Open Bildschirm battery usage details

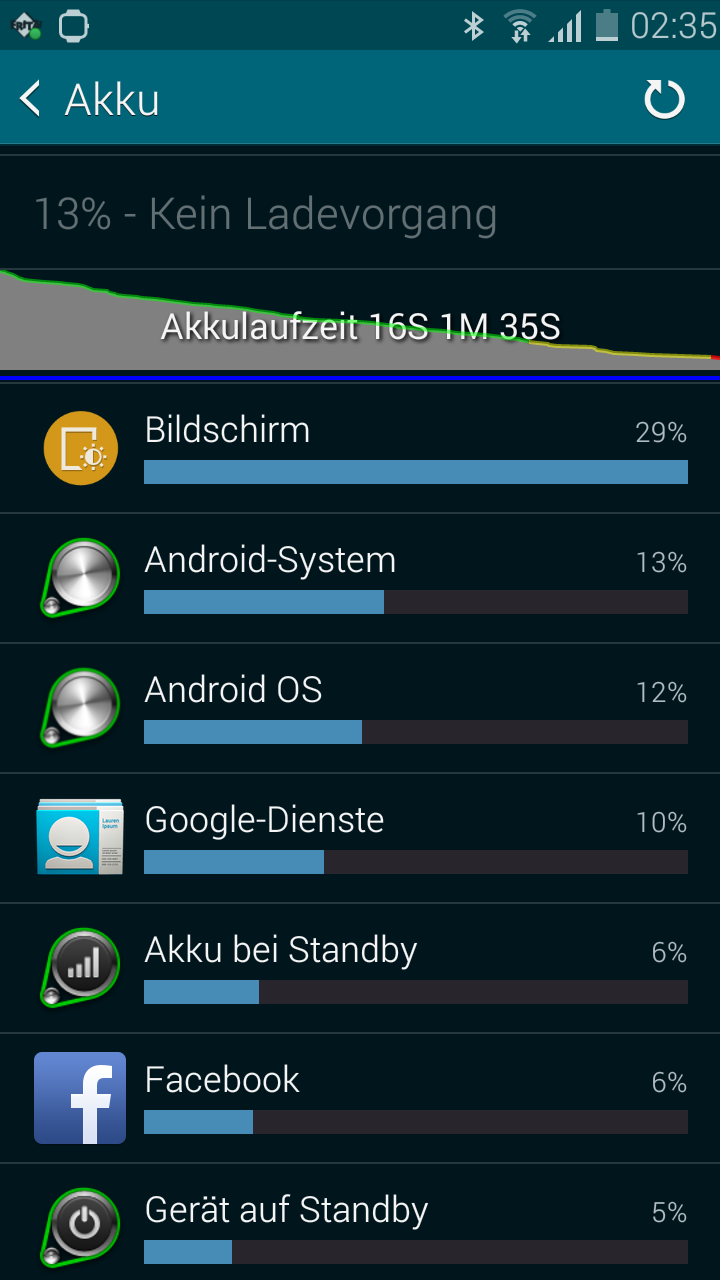click(360, 449)
